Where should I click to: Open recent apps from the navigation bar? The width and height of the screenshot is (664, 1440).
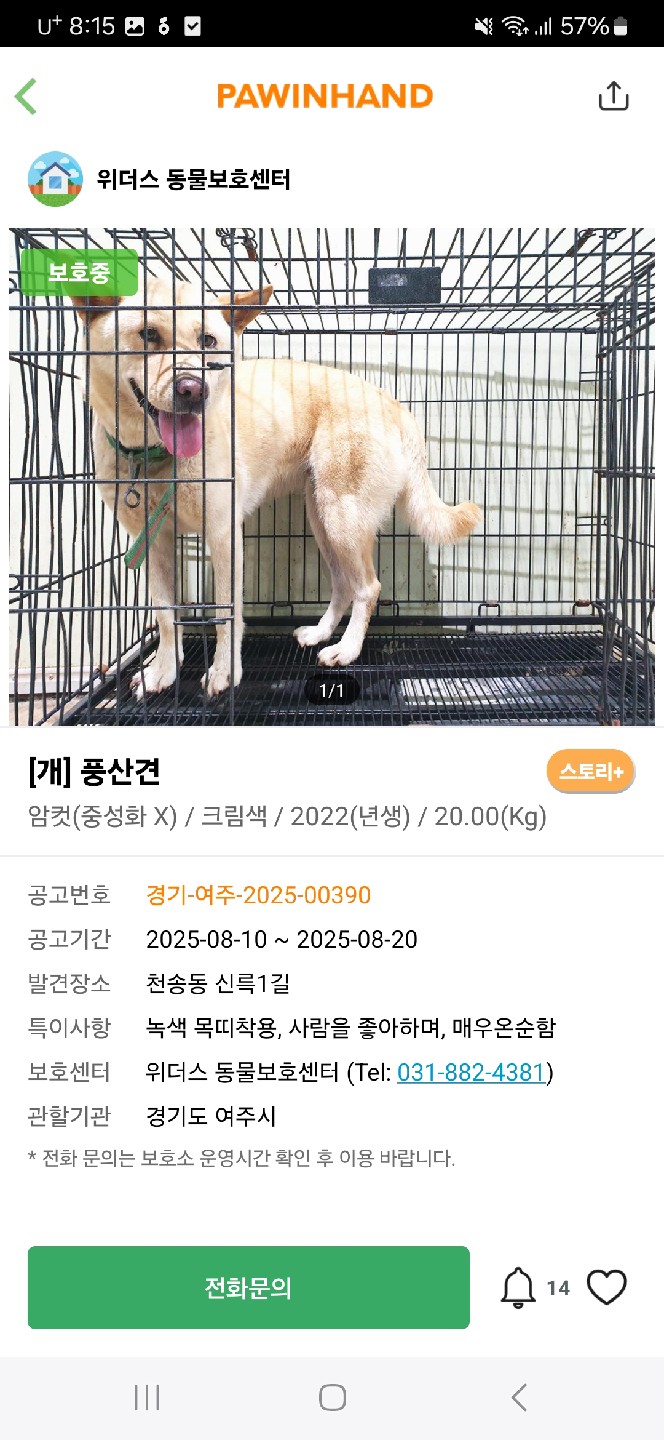pos(147,1397)
